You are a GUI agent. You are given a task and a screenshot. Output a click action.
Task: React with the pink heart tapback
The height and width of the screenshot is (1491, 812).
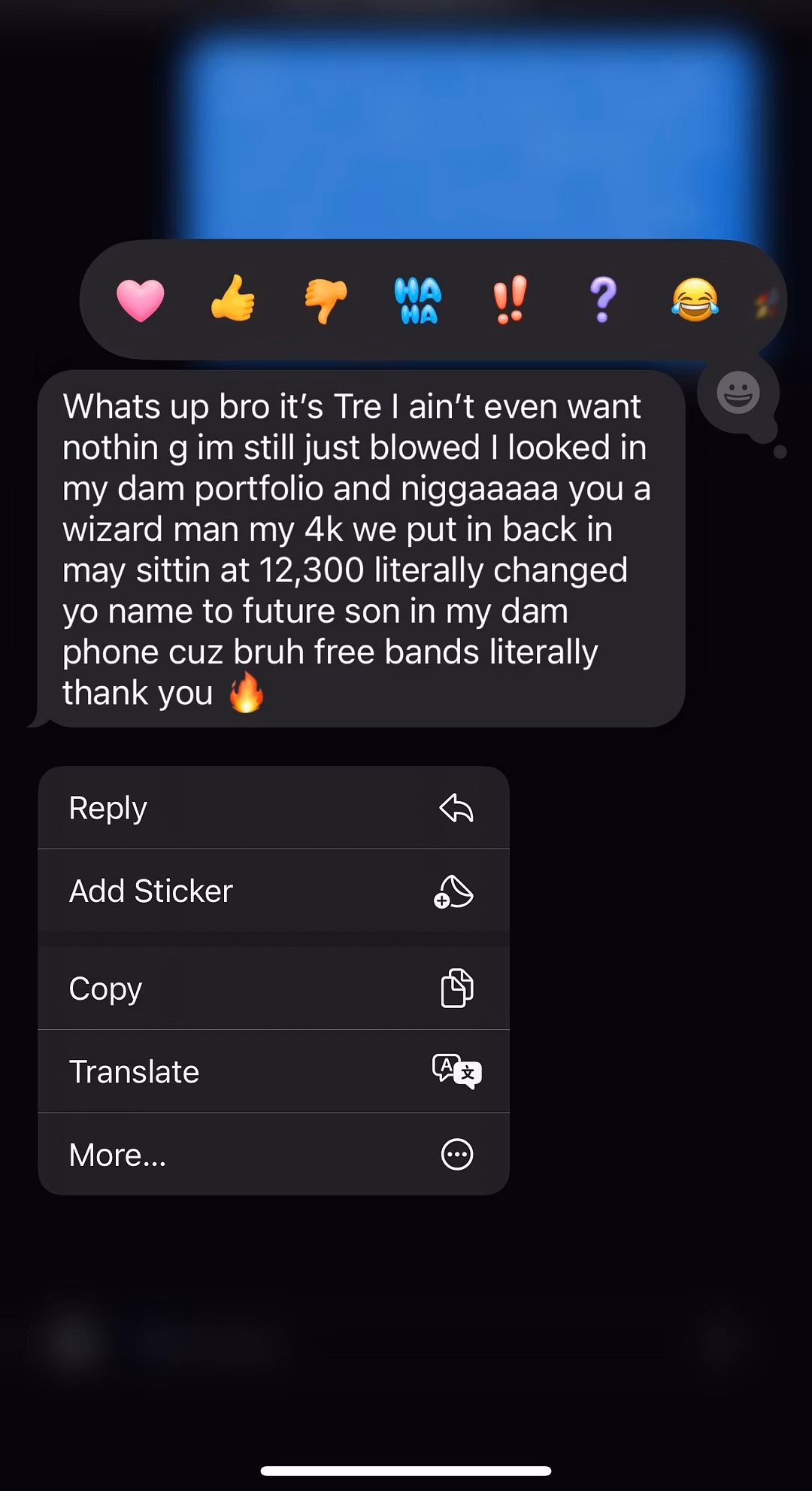[x=141, y=299]
